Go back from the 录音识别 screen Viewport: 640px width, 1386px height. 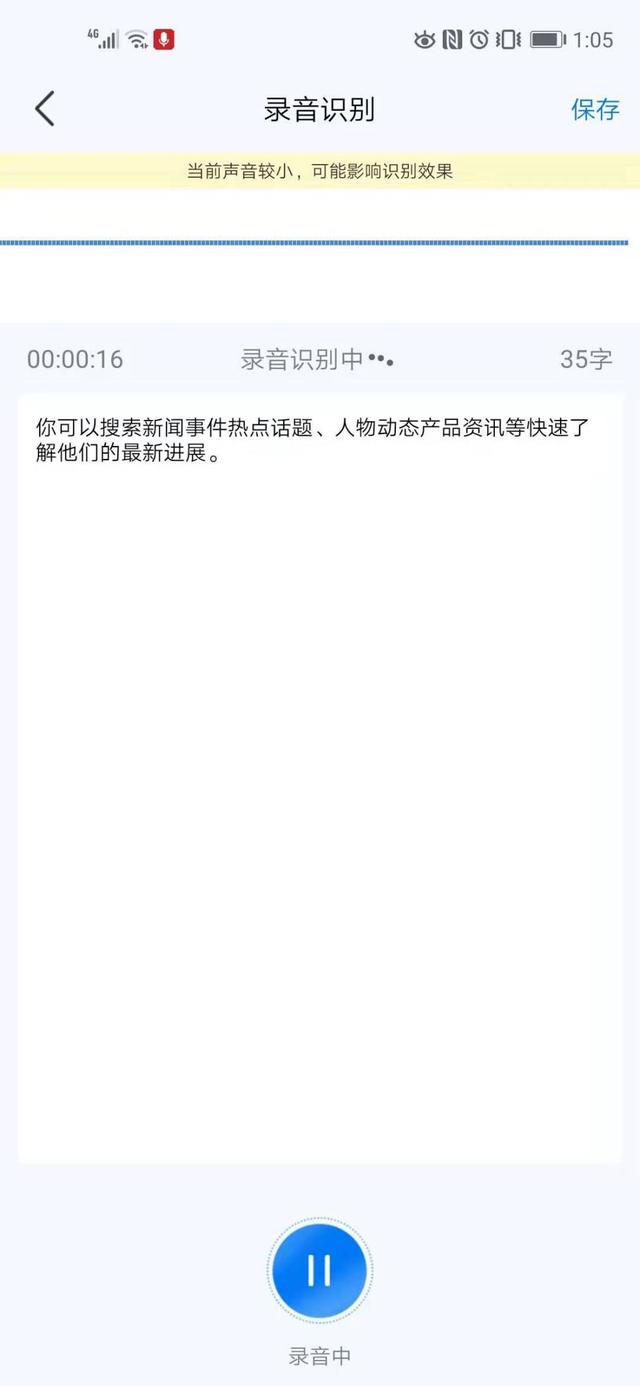point(45,109)
